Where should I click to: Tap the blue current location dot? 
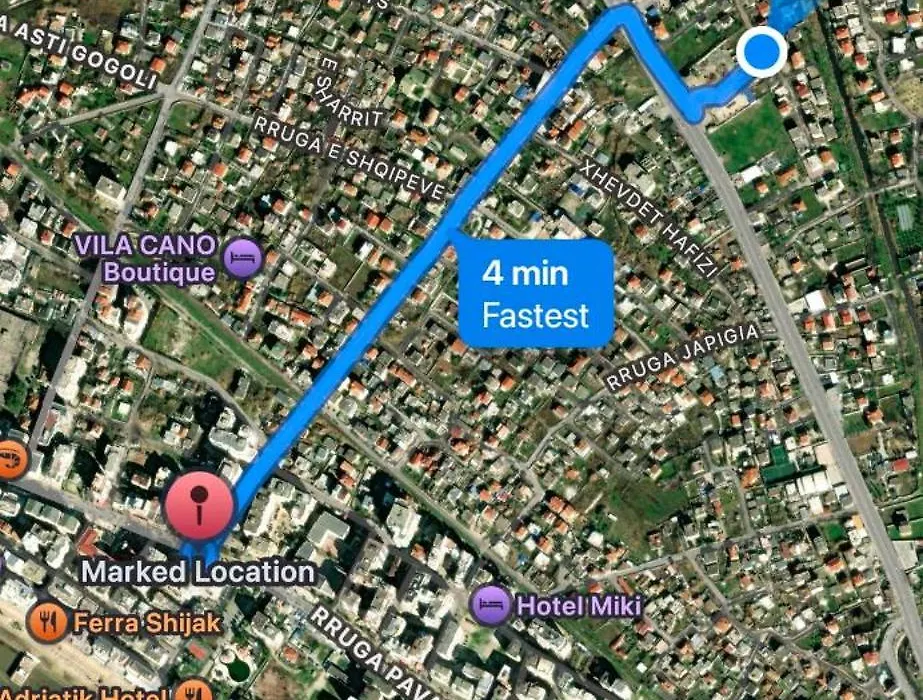click(762, 50)
